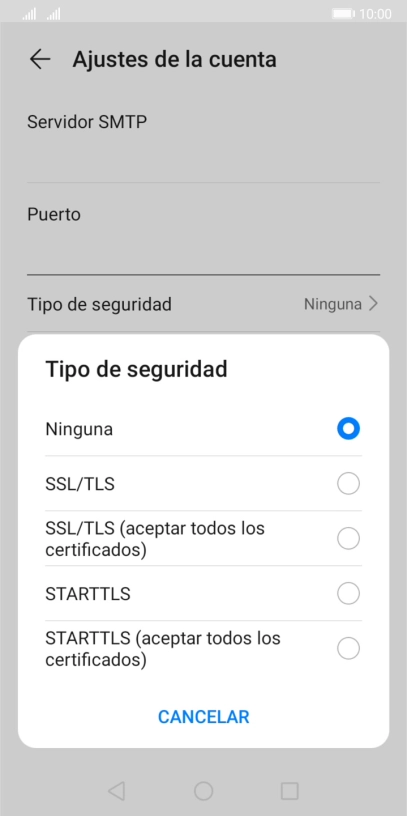Tap CANCELAR to dismiss the dialog
Image resolution: width=407 pixels, height=816 pixels.
pos(204,717)
